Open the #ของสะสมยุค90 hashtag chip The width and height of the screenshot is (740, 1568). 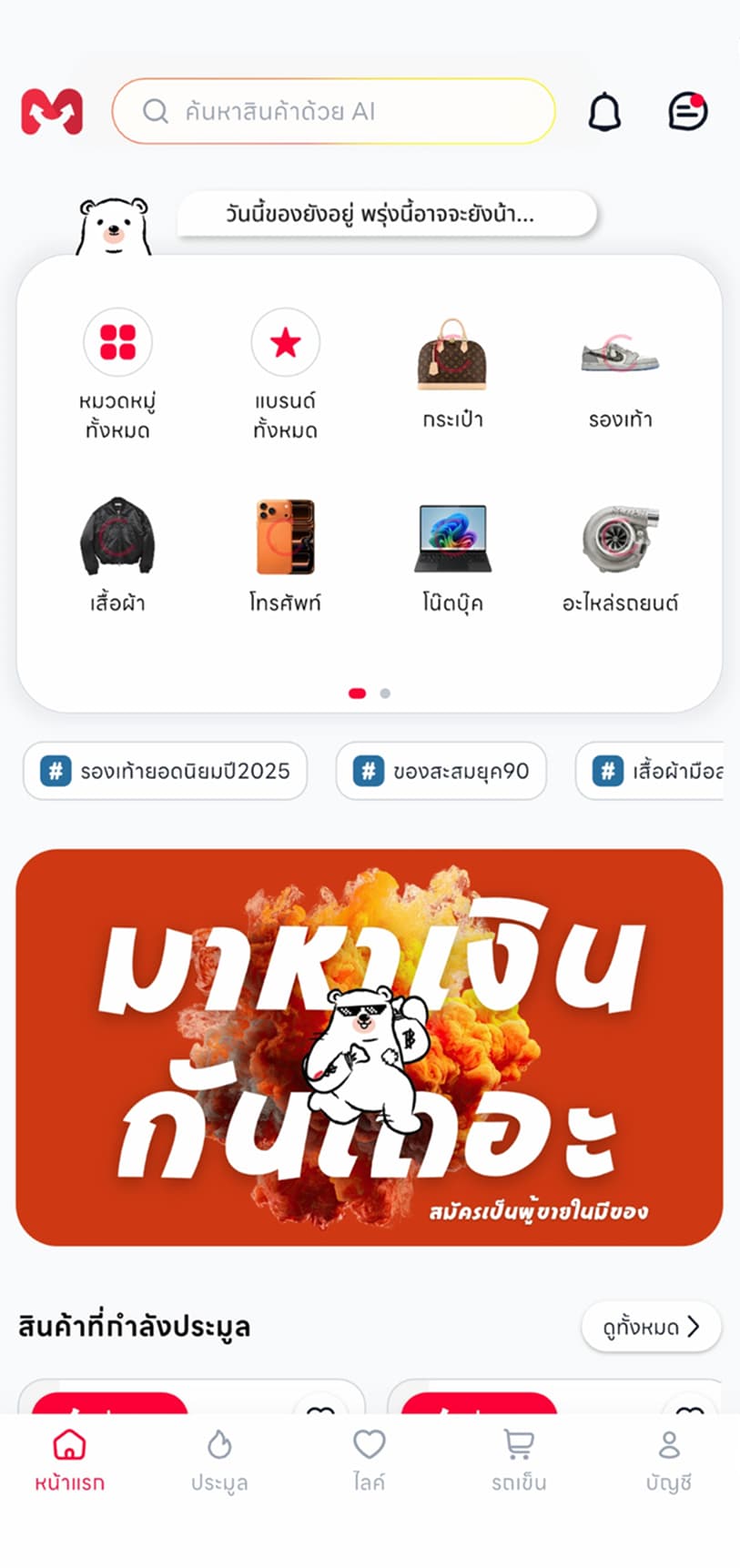coord(441,771)
